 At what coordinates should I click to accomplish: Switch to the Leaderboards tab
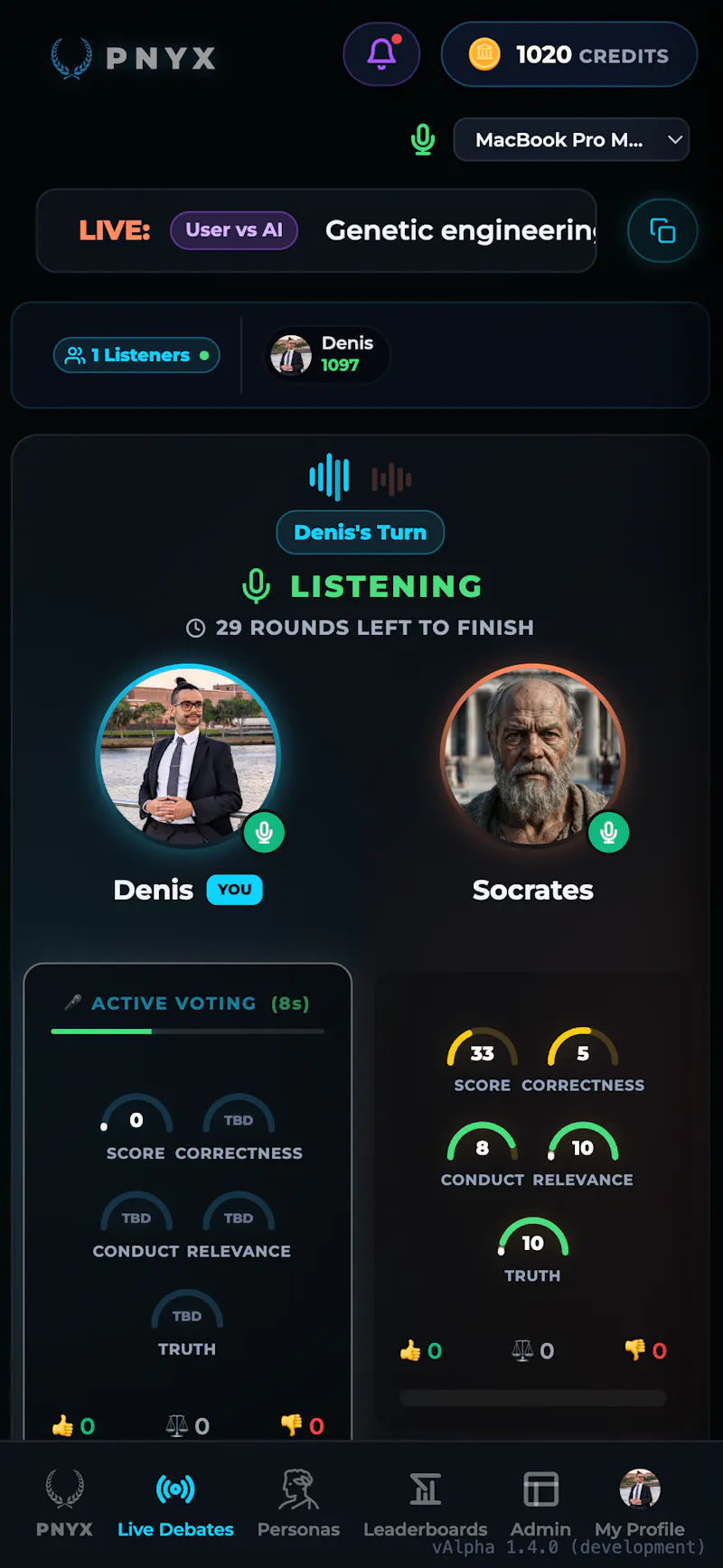click(x=425, y=1504)
